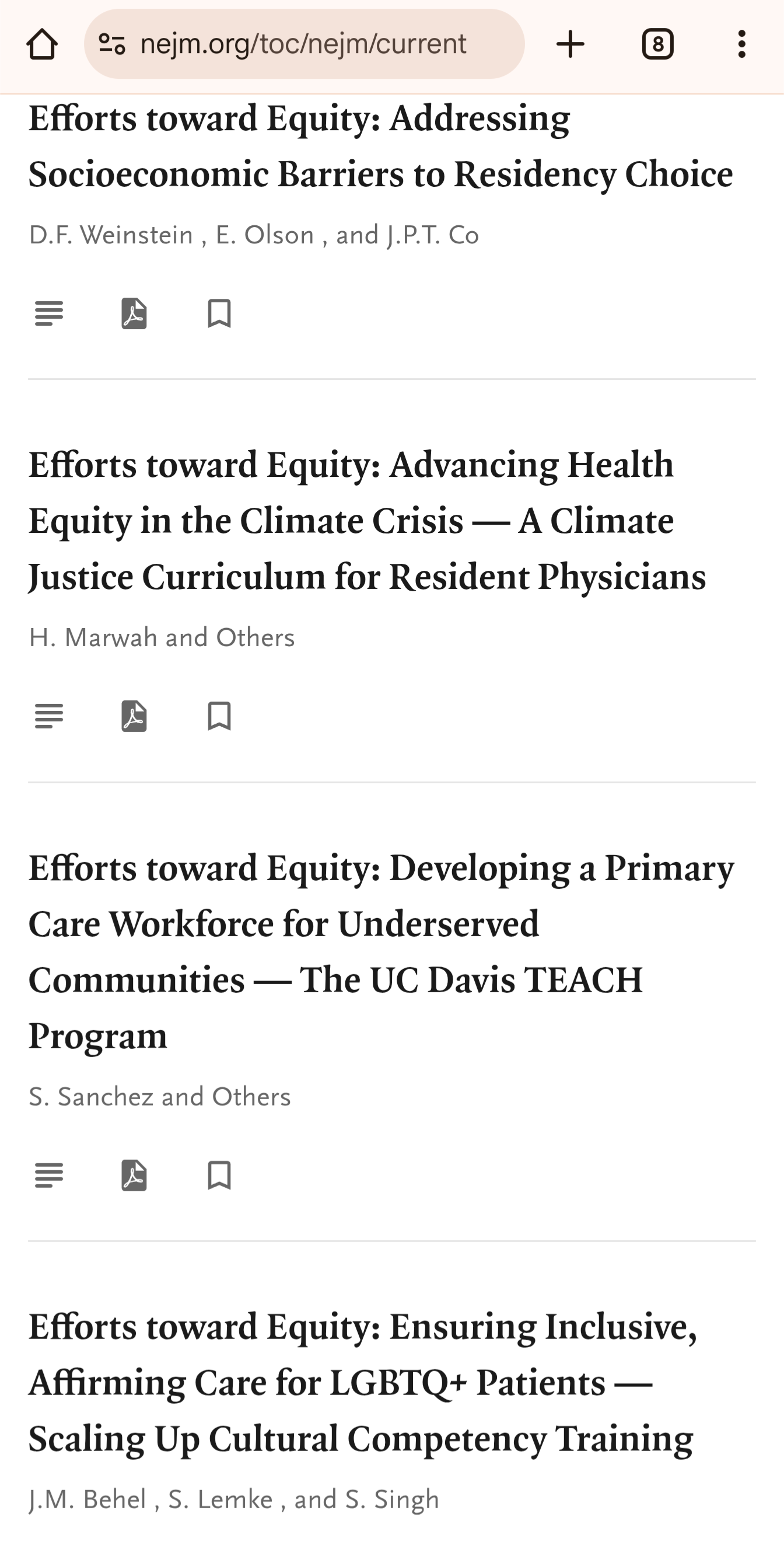Screen dimensions: 784x1552
Task: Download PDF of the Weinstein article
Action: (134, 313)
